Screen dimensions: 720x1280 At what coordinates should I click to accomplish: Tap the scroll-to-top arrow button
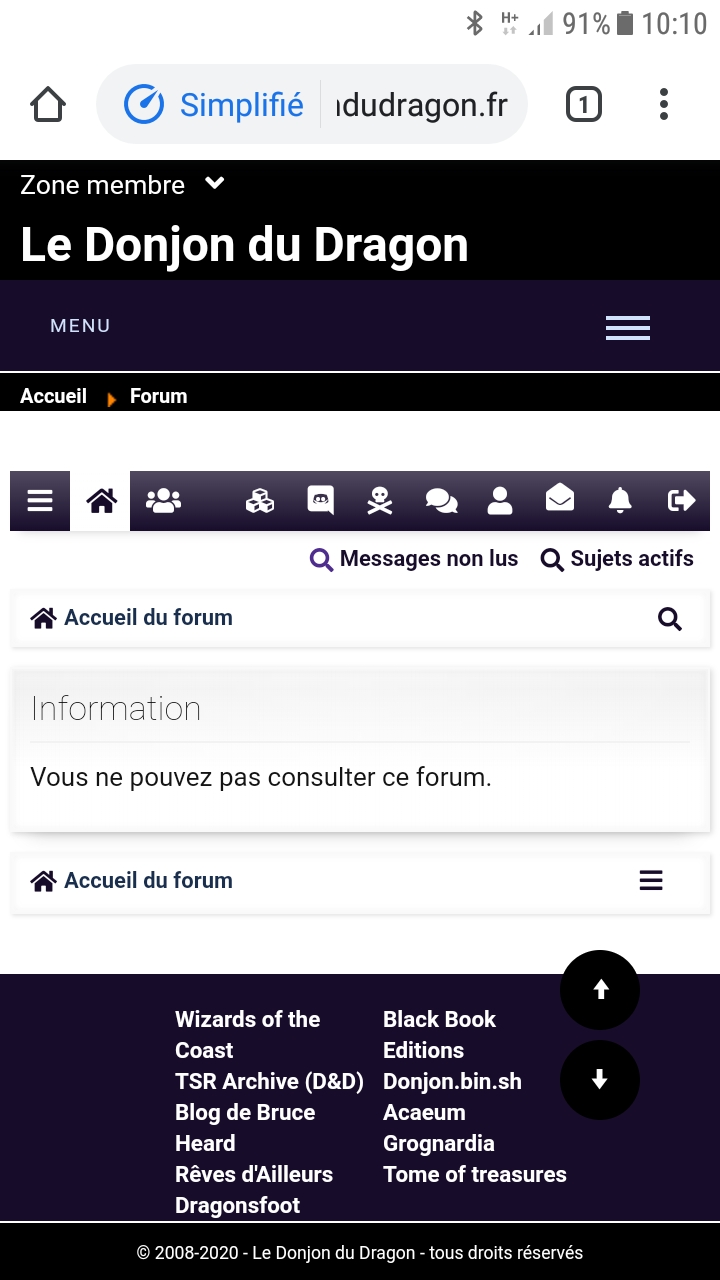coord(600,989)
